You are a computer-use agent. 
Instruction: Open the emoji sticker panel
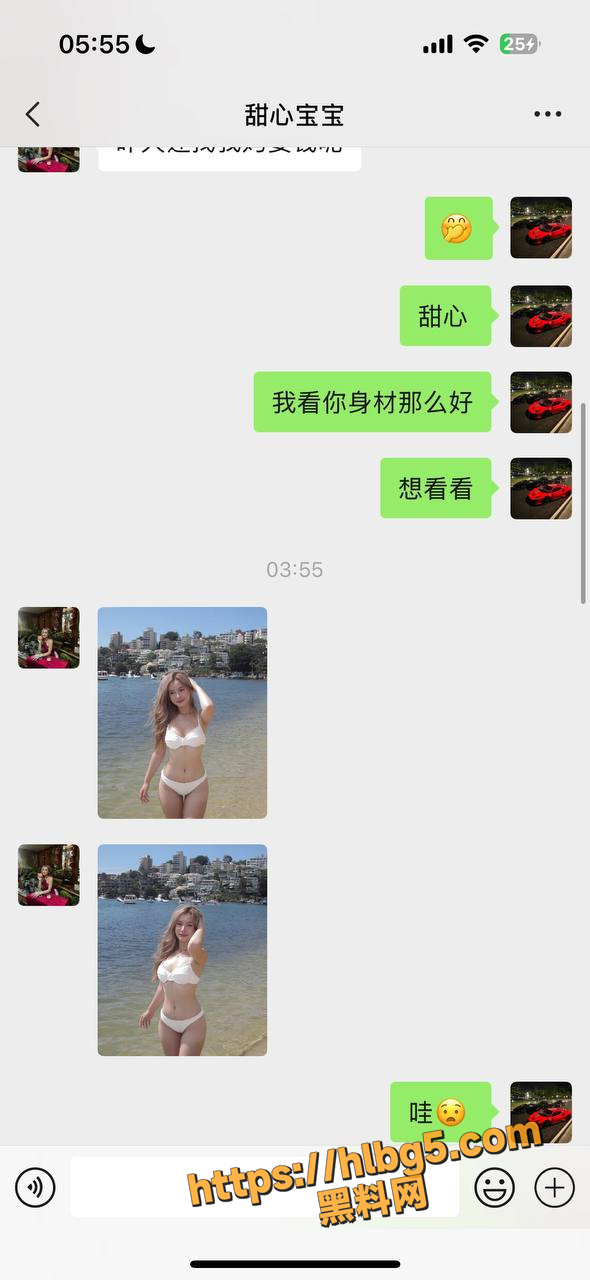click(494, 1187)
